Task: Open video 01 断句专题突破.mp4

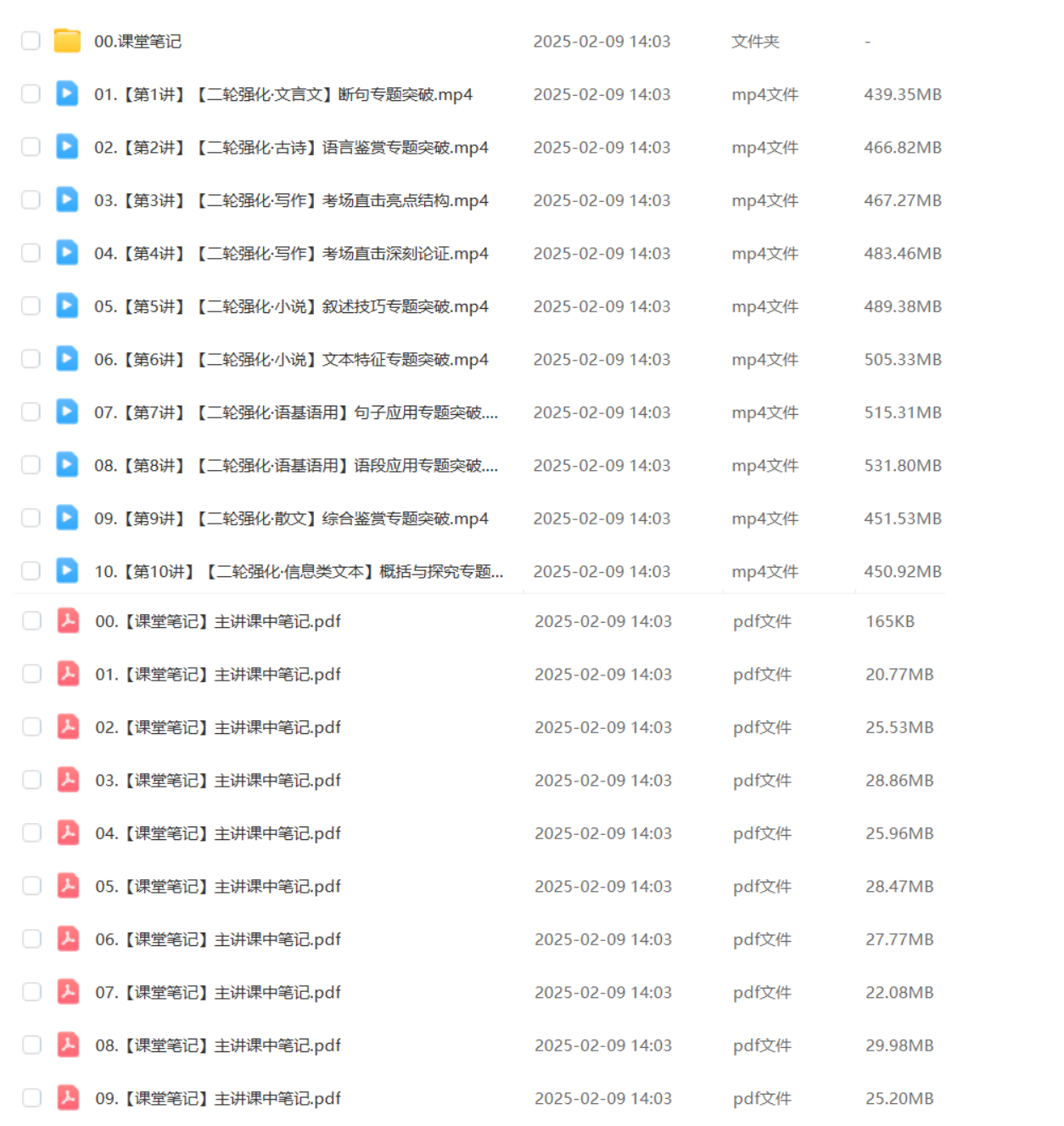Action: pos(283,94)
